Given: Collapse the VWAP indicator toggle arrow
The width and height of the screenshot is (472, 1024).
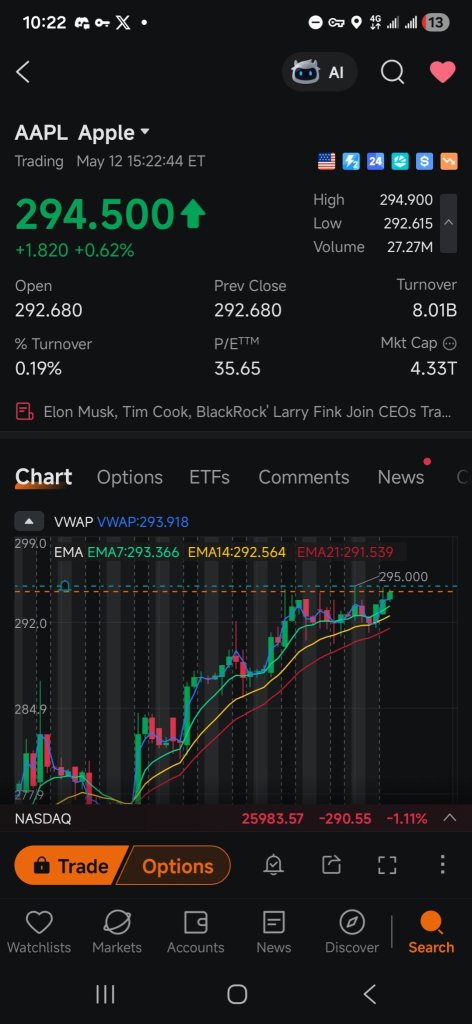Looking at the screenshot, I should (29, 521).
